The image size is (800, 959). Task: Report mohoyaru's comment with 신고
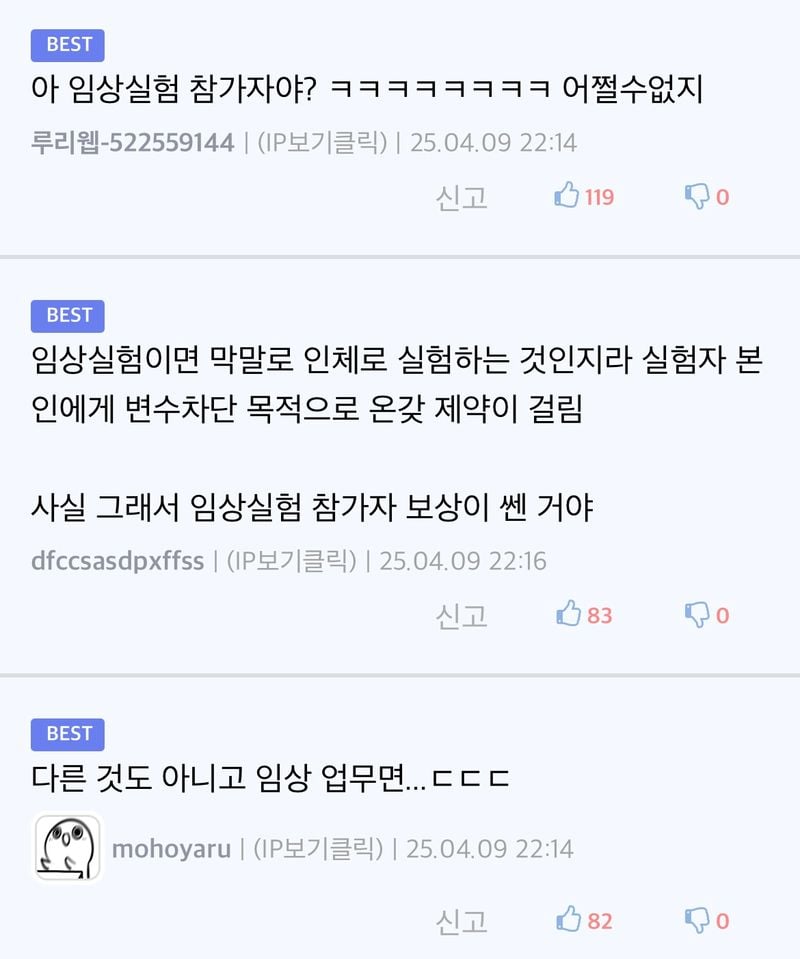462,921
